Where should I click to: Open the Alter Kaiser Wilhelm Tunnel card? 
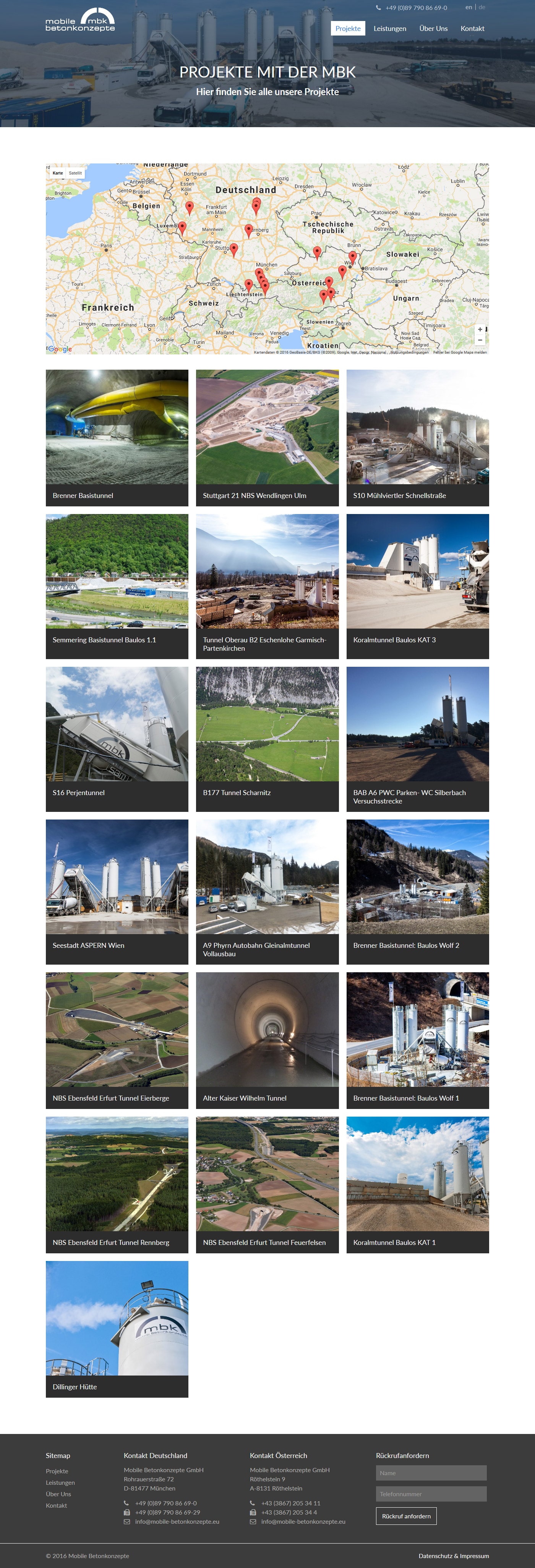pyautogui.click(x=267, y=1039)
